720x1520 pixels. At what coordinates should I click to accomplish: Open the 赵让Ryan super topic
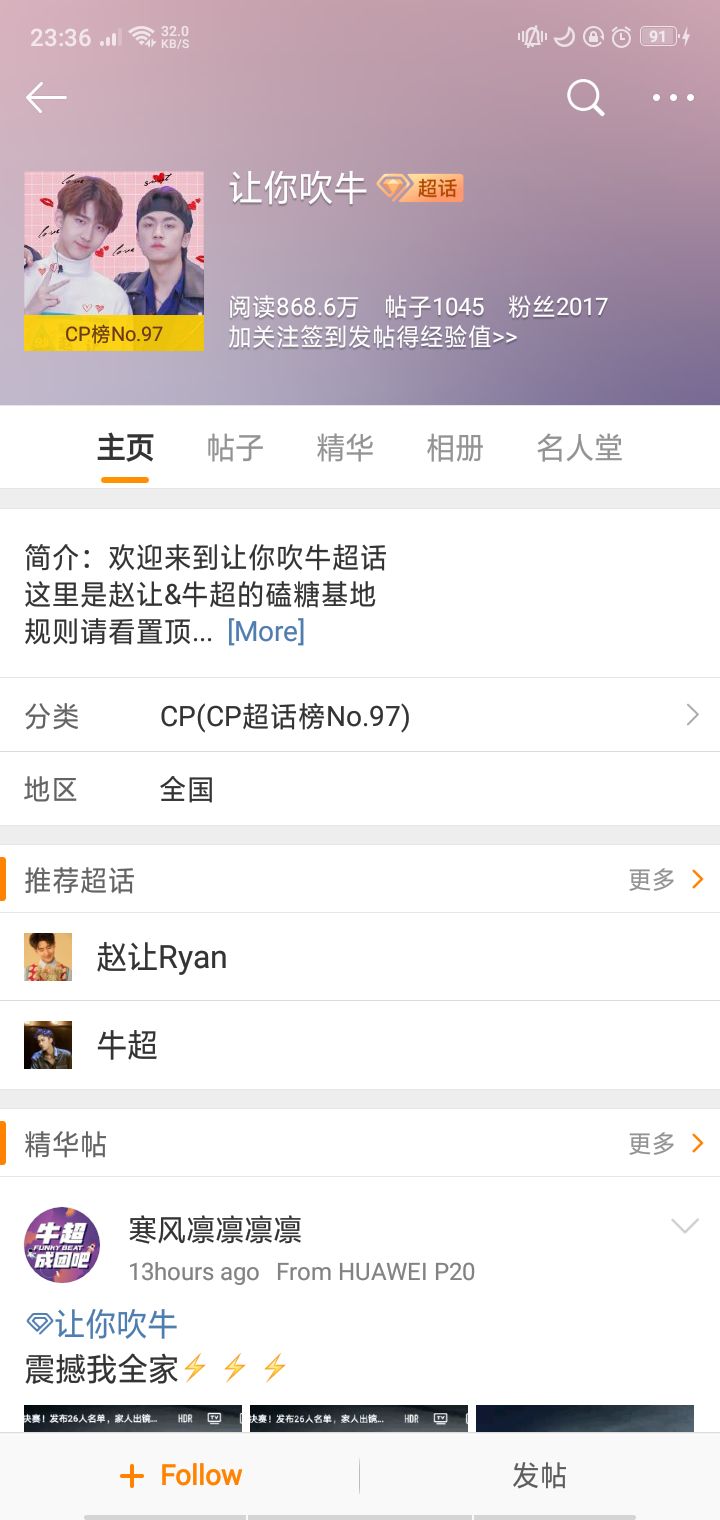(160, 958)
